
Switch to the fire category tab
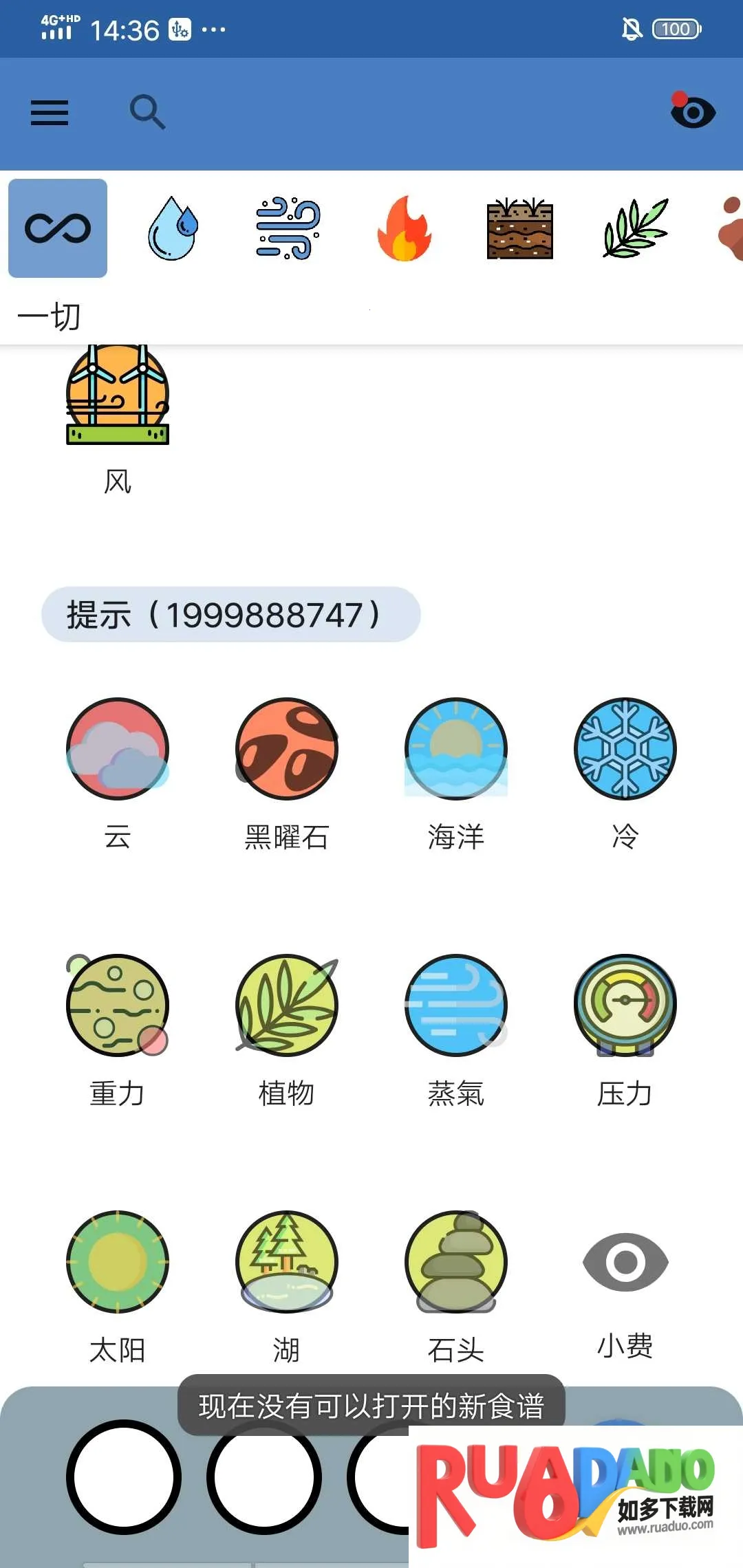coord(404,228)
